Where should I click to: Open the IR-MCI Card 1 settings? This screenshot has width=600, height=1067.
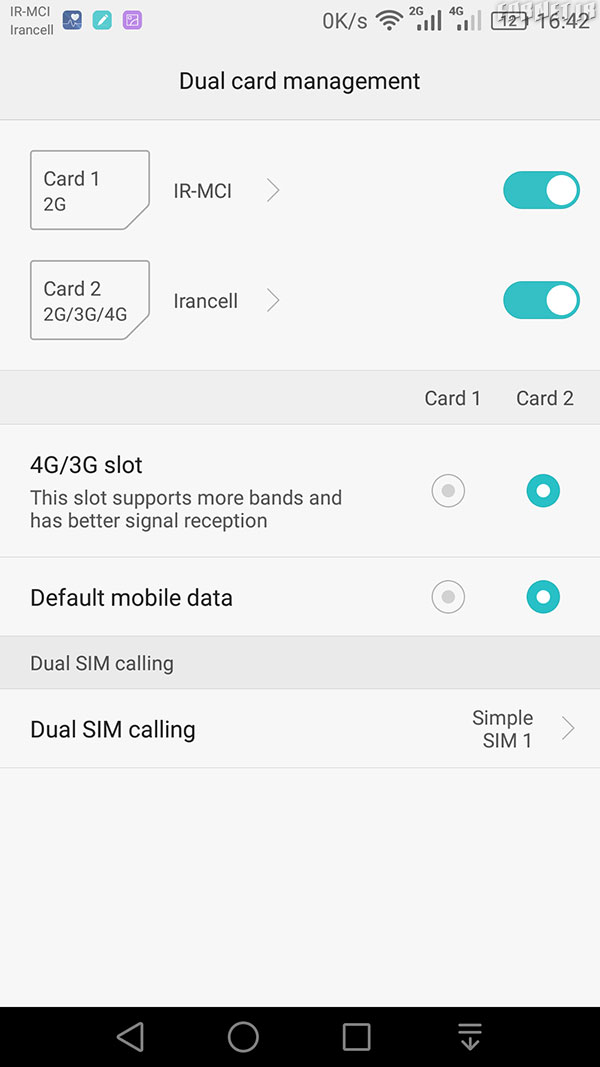coord(155,191)
